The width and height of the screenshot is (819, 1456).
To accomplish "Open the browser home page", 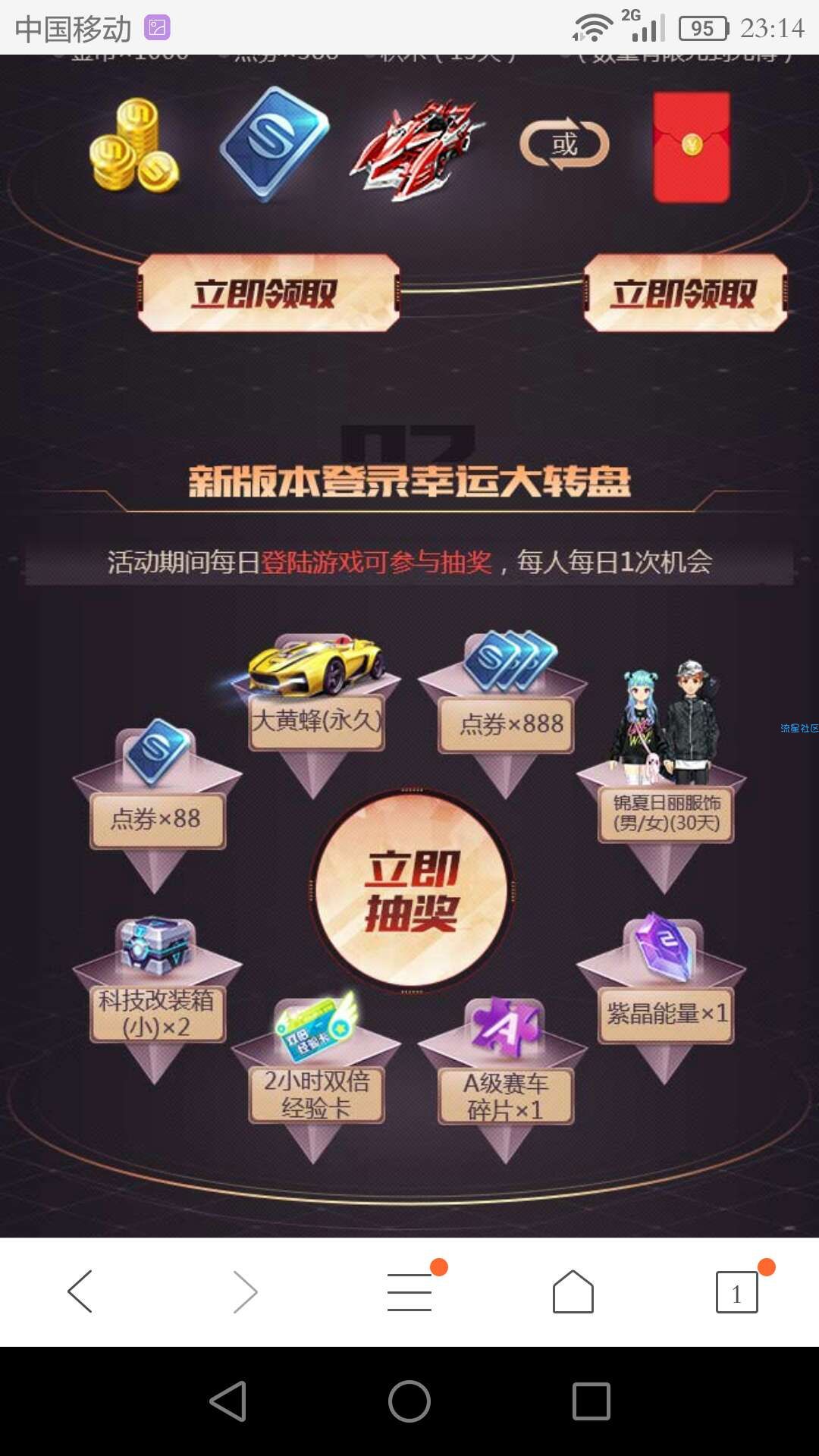I will [573, 1291].
